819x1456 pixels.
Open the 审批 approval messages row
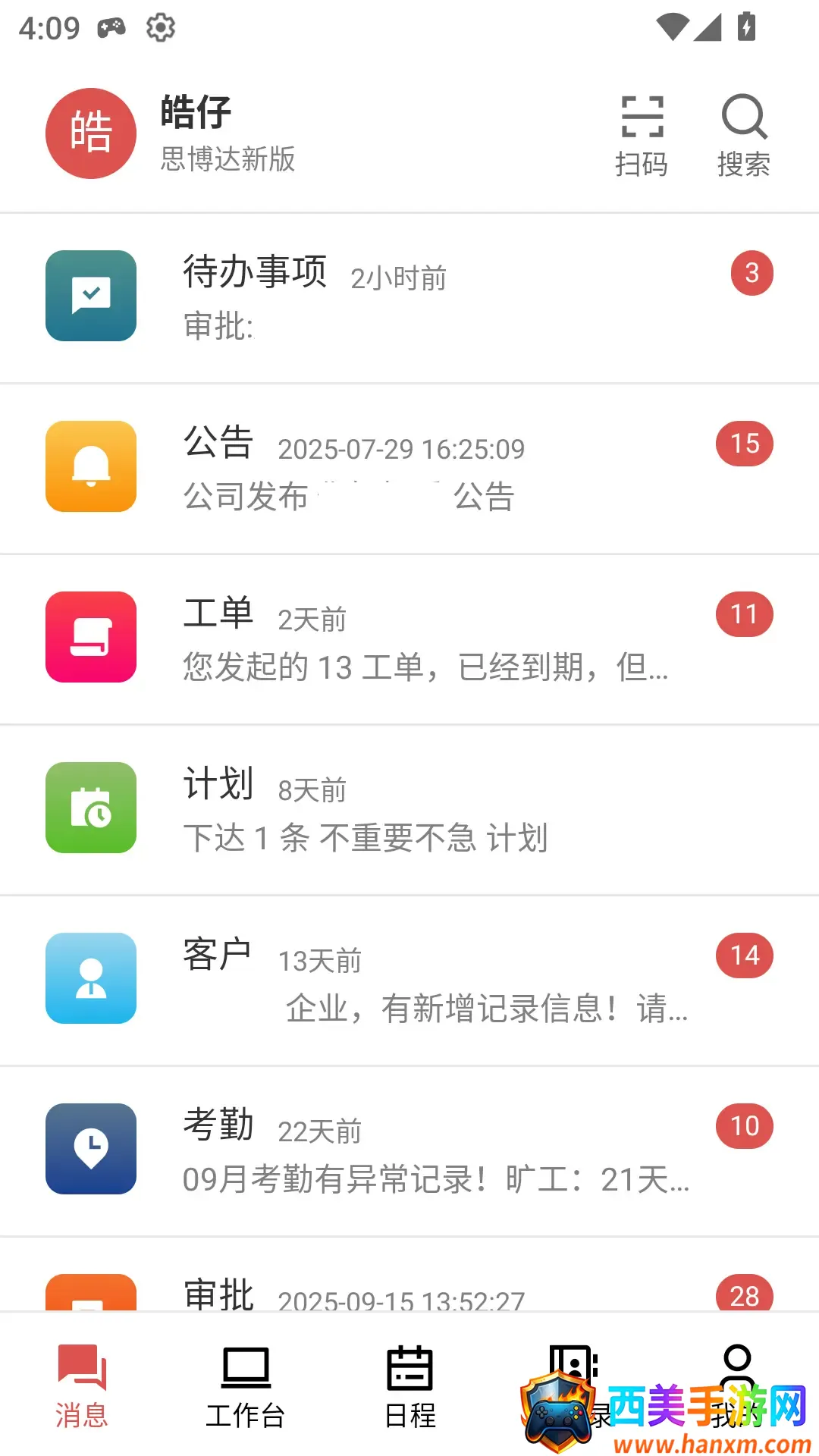pos(409,1274)
